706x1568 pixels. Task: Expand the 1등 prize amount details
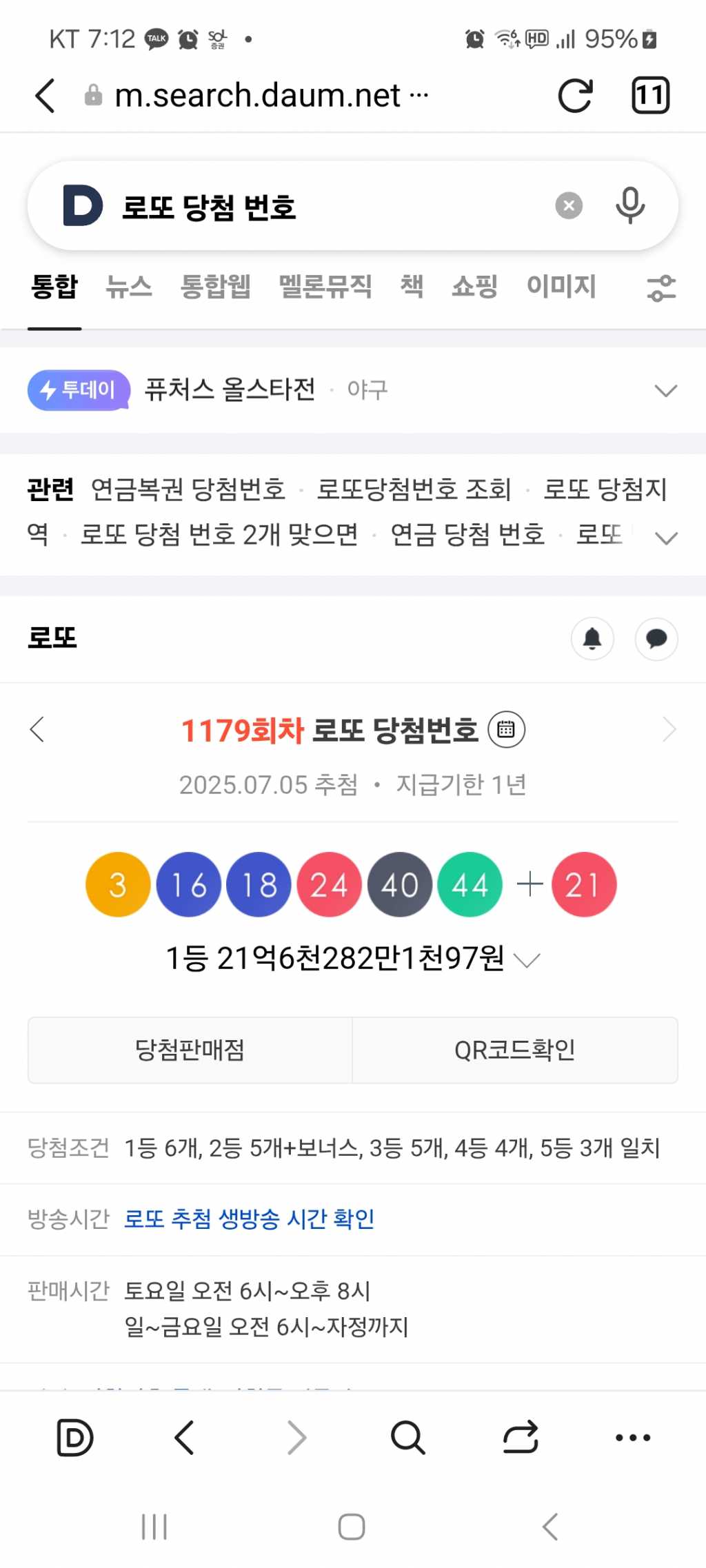(x=527, y=959)
